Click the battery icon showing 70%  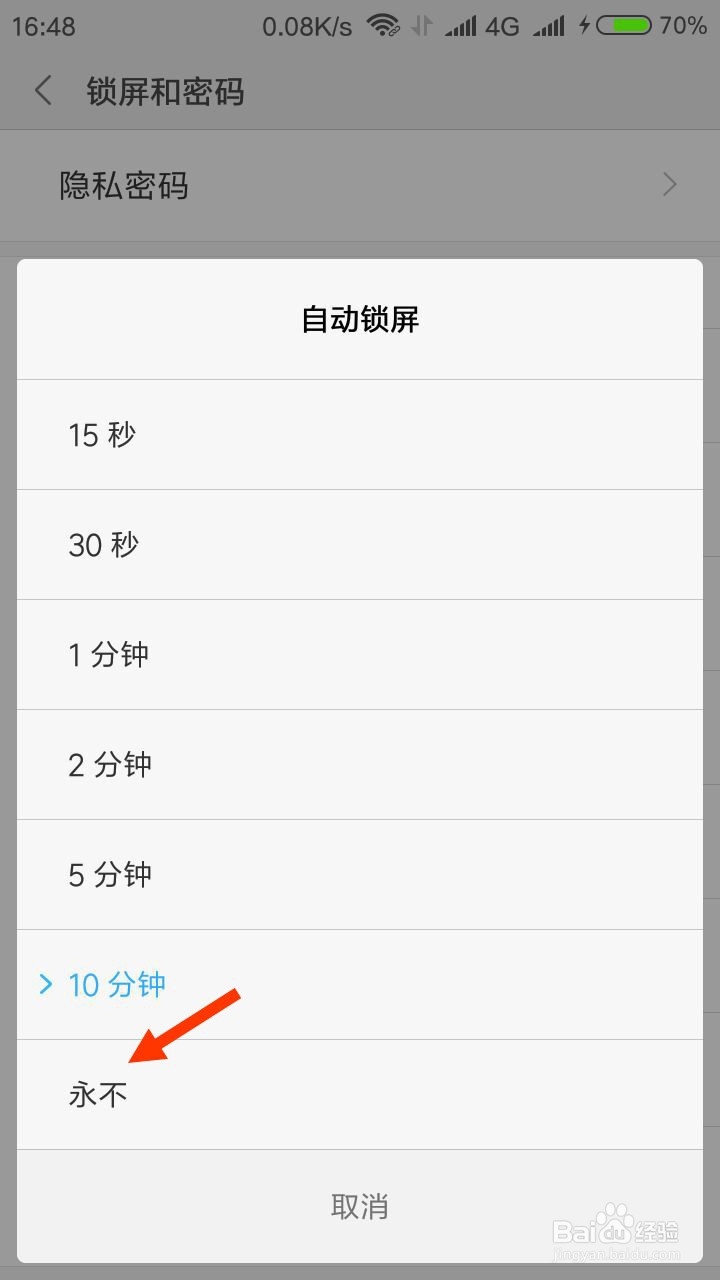[621, 28]
